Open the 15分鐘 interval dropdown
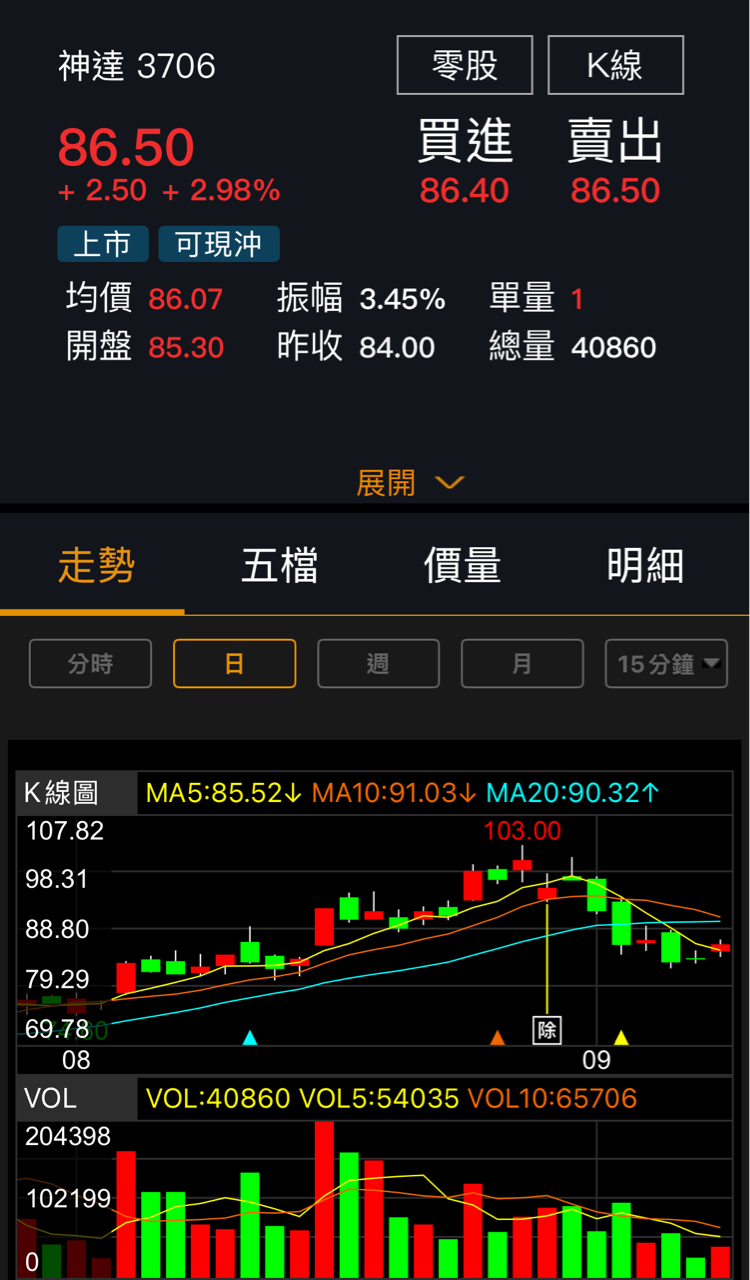Image resolution: width=750 pixels, height=1280 pixels. pos(666,664)
